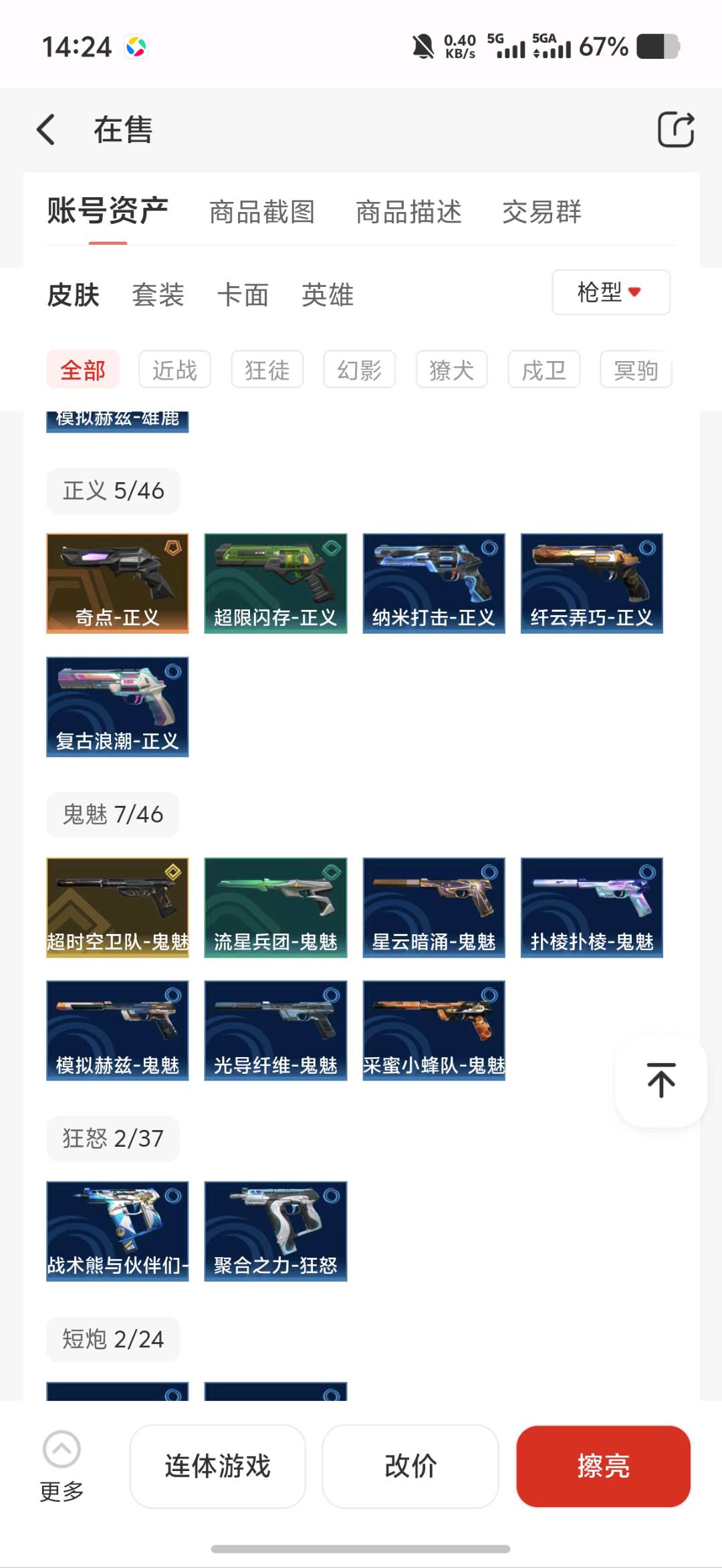Tap 改价 to change the price
This screenshot has width=722, height=1568.
[410, 1466]
